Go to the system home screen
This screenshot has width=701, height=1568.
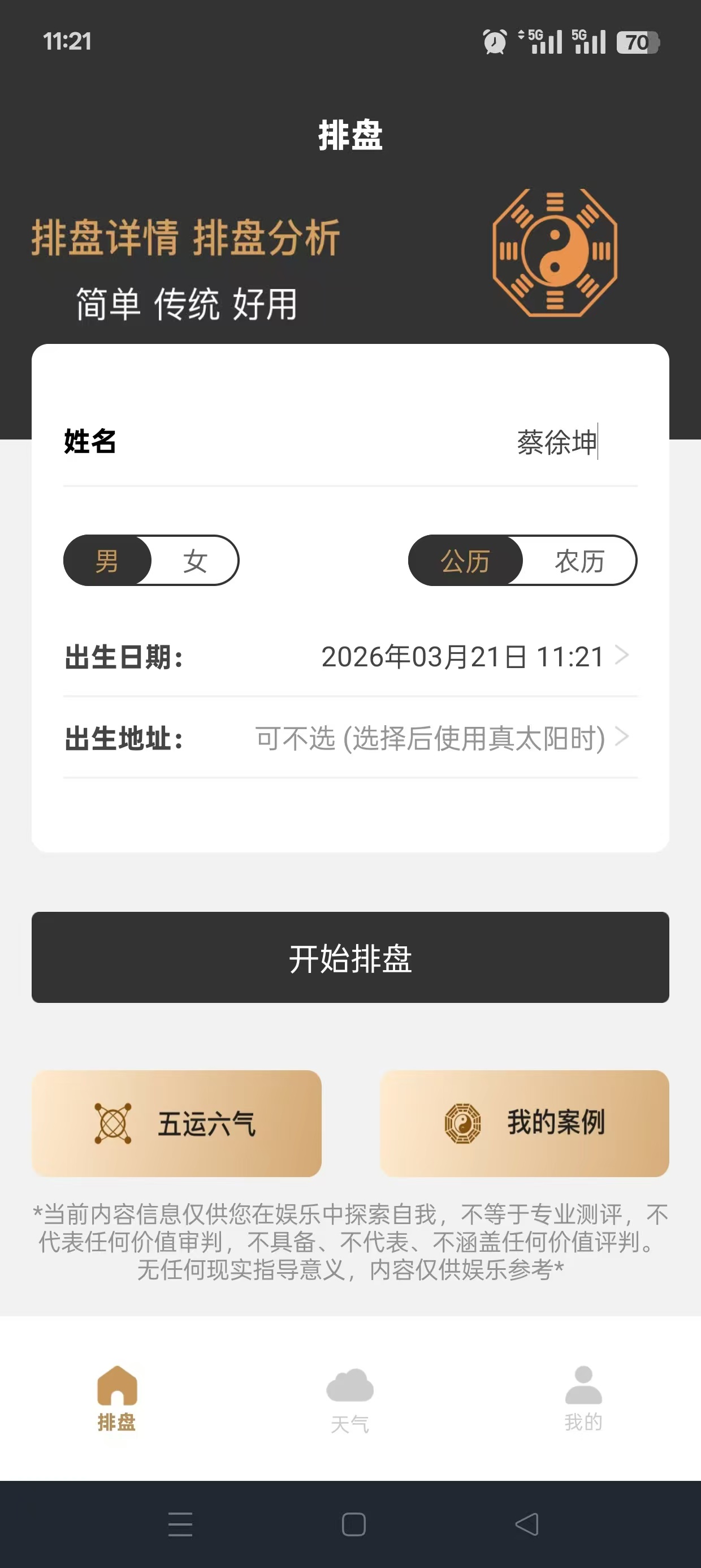(353, 1524)
